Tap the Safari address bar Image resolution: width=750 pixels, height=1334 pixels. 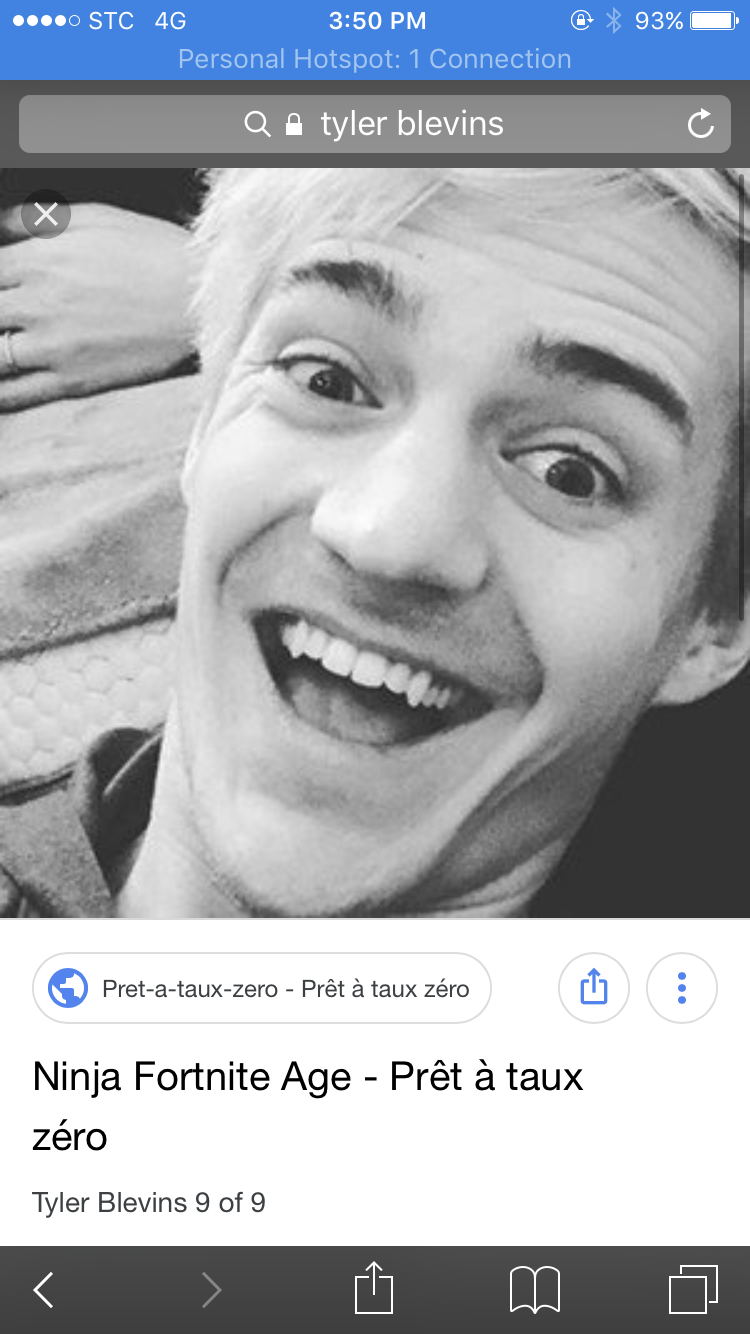tap(374, 124)
